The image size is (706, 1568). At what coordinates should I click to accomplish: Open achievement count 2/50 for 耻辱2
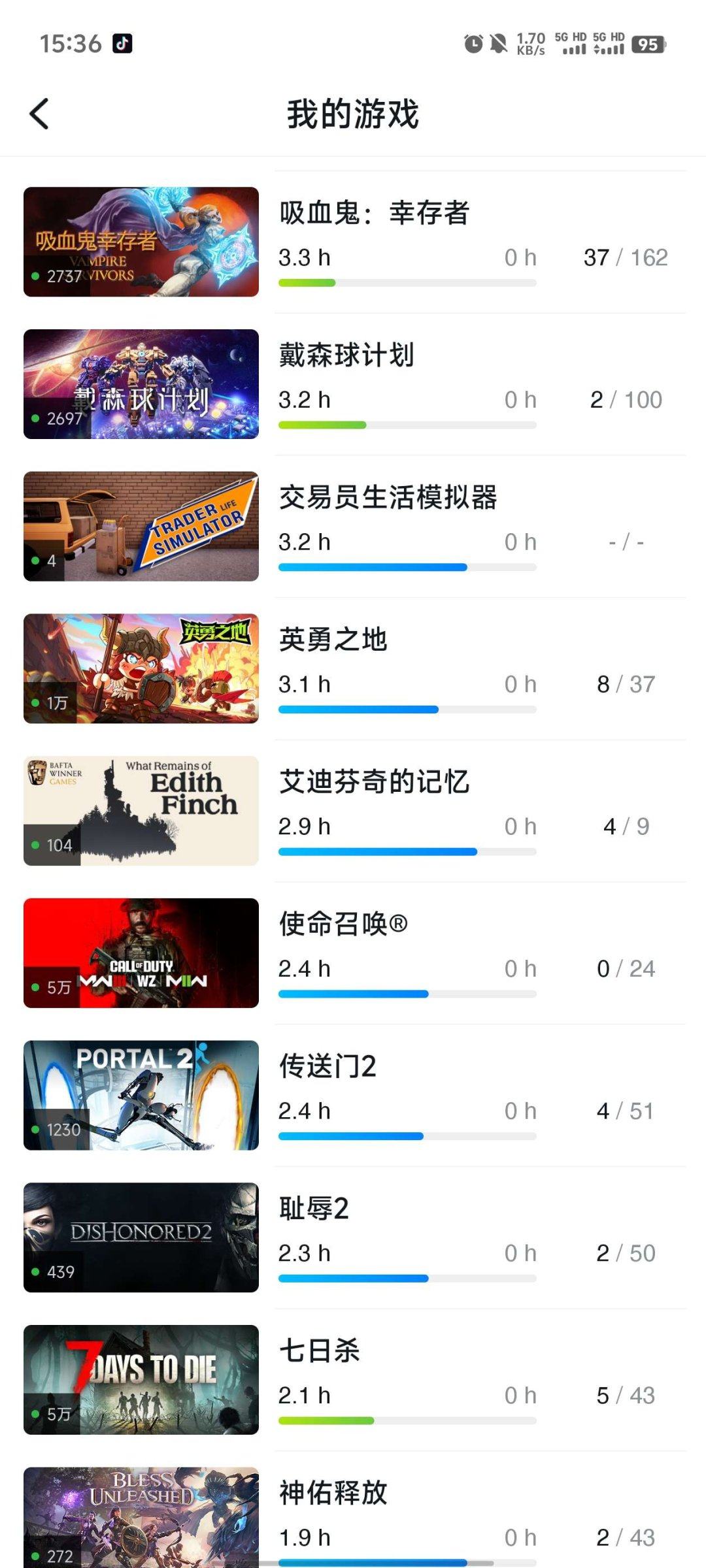[x=626, y=1253]
